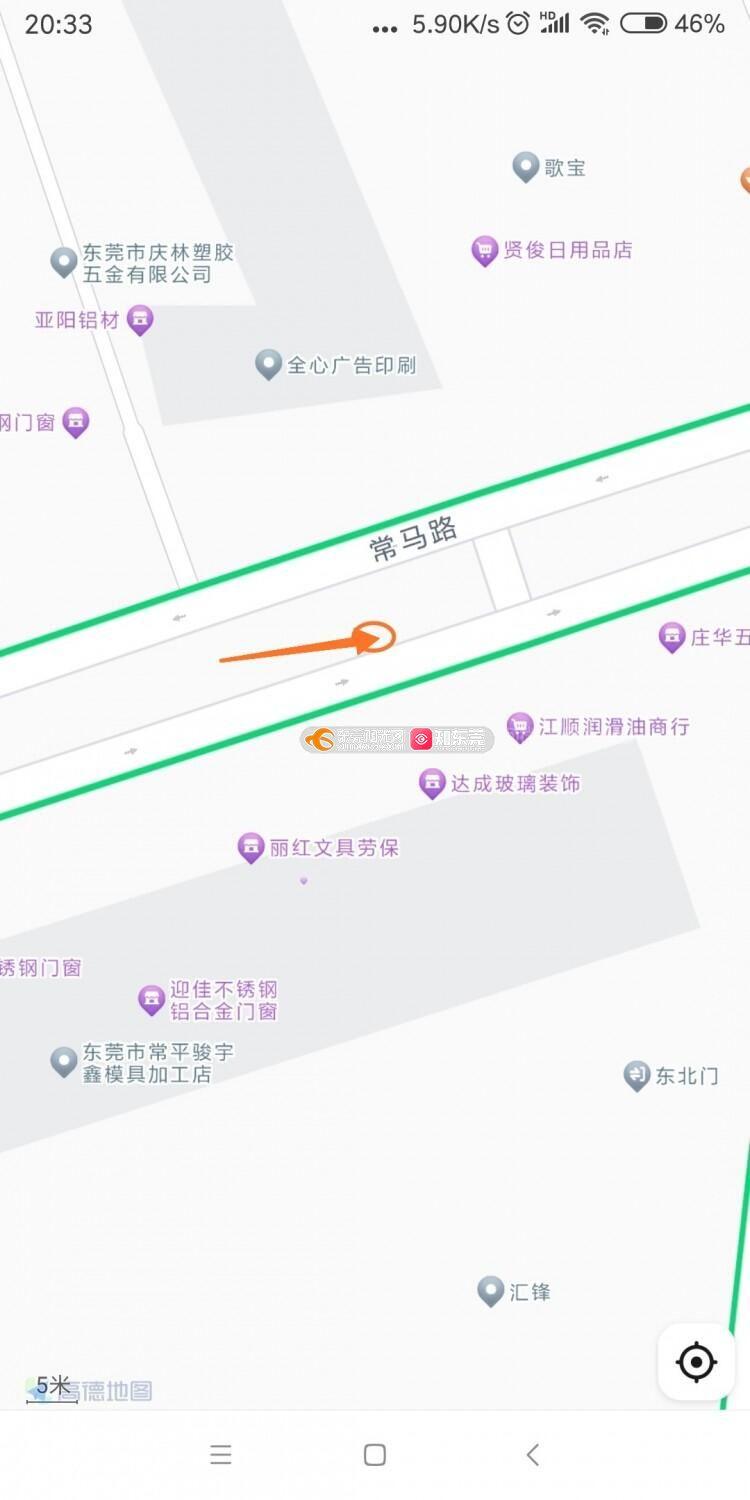750x1500 pixels.
Task: Tap the 东莞市常平骏宇鑫模具加工店 marker
Action: [64, 1062]
